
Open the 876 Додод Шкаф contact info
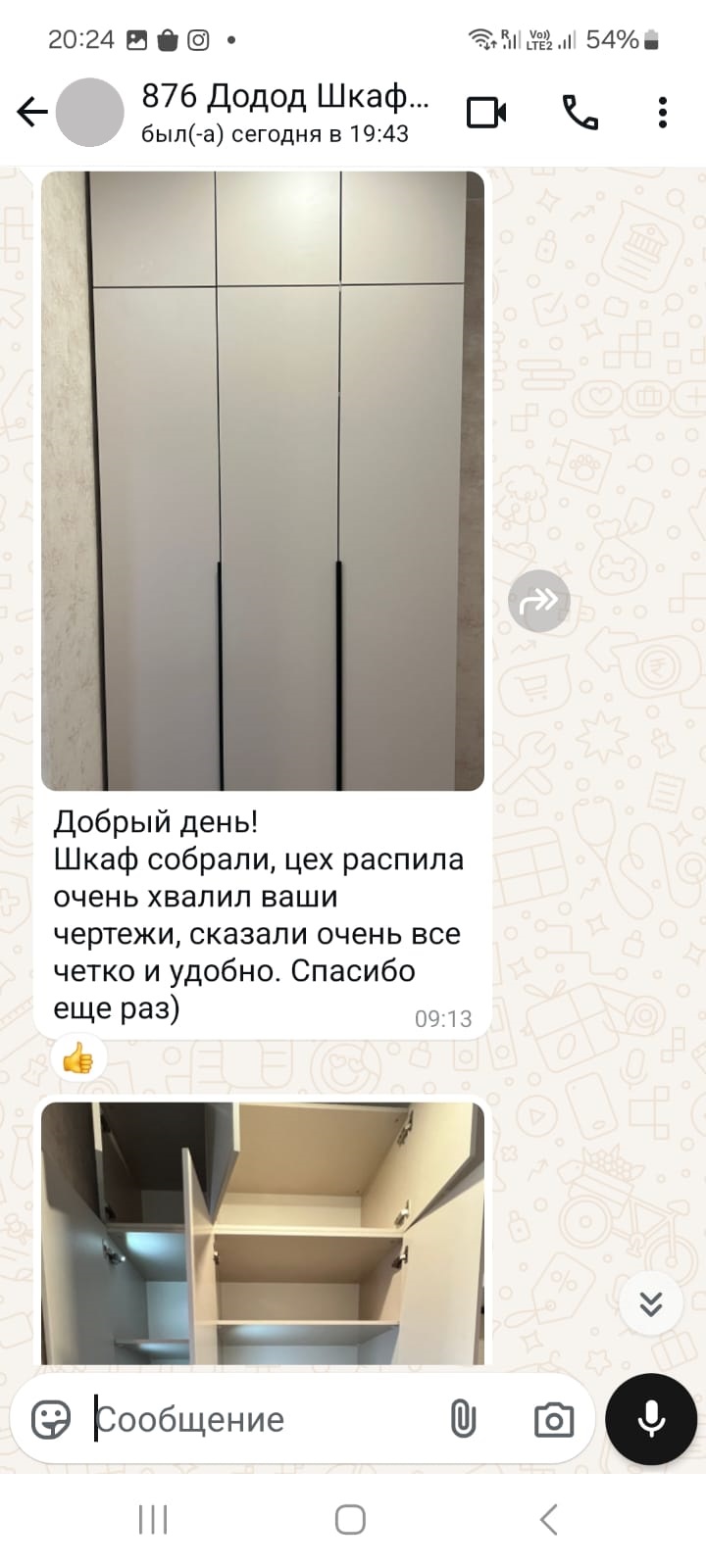click(x=285, y=113)
